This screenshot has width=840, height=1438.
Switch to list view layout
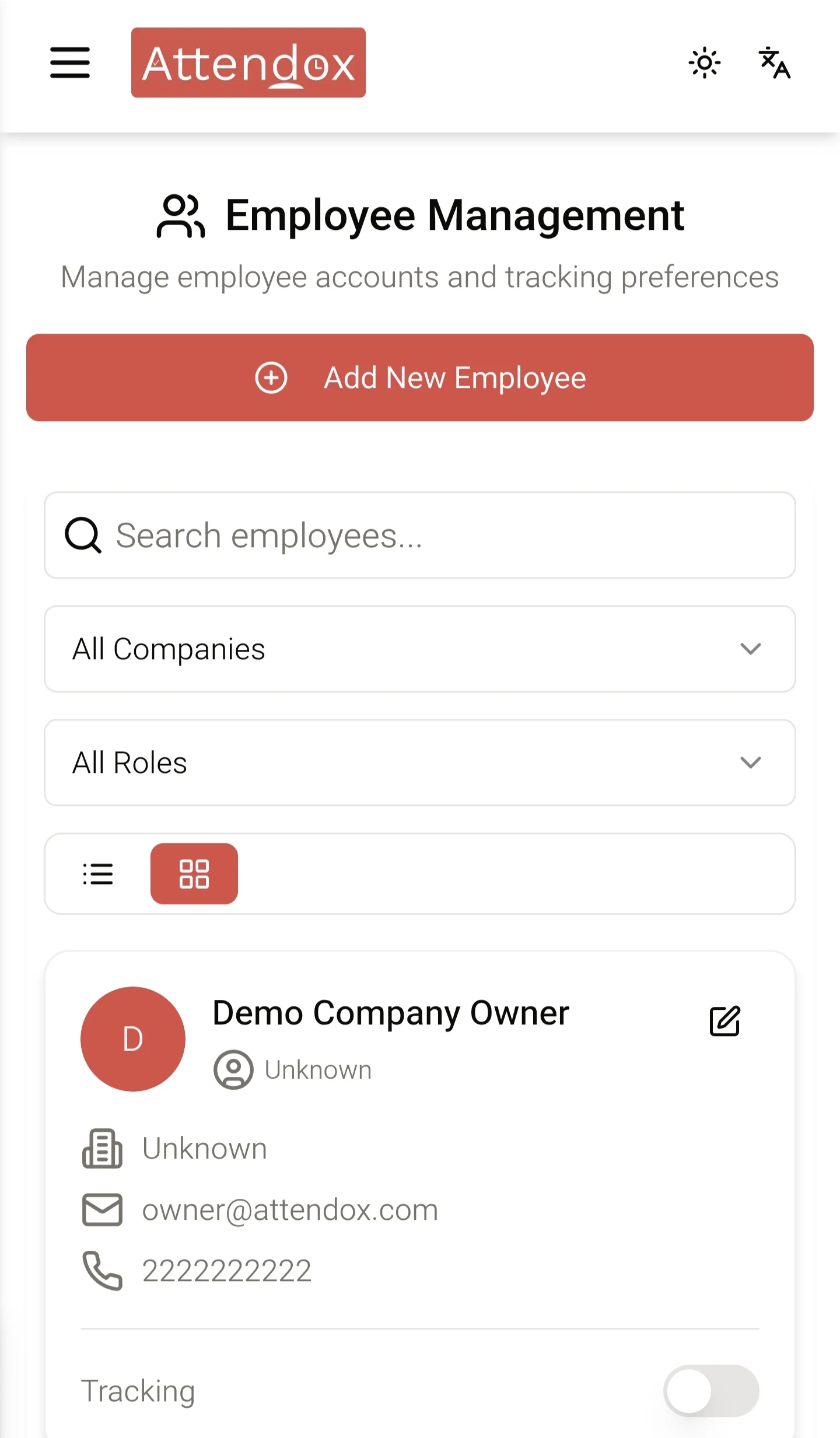(98, 873)
